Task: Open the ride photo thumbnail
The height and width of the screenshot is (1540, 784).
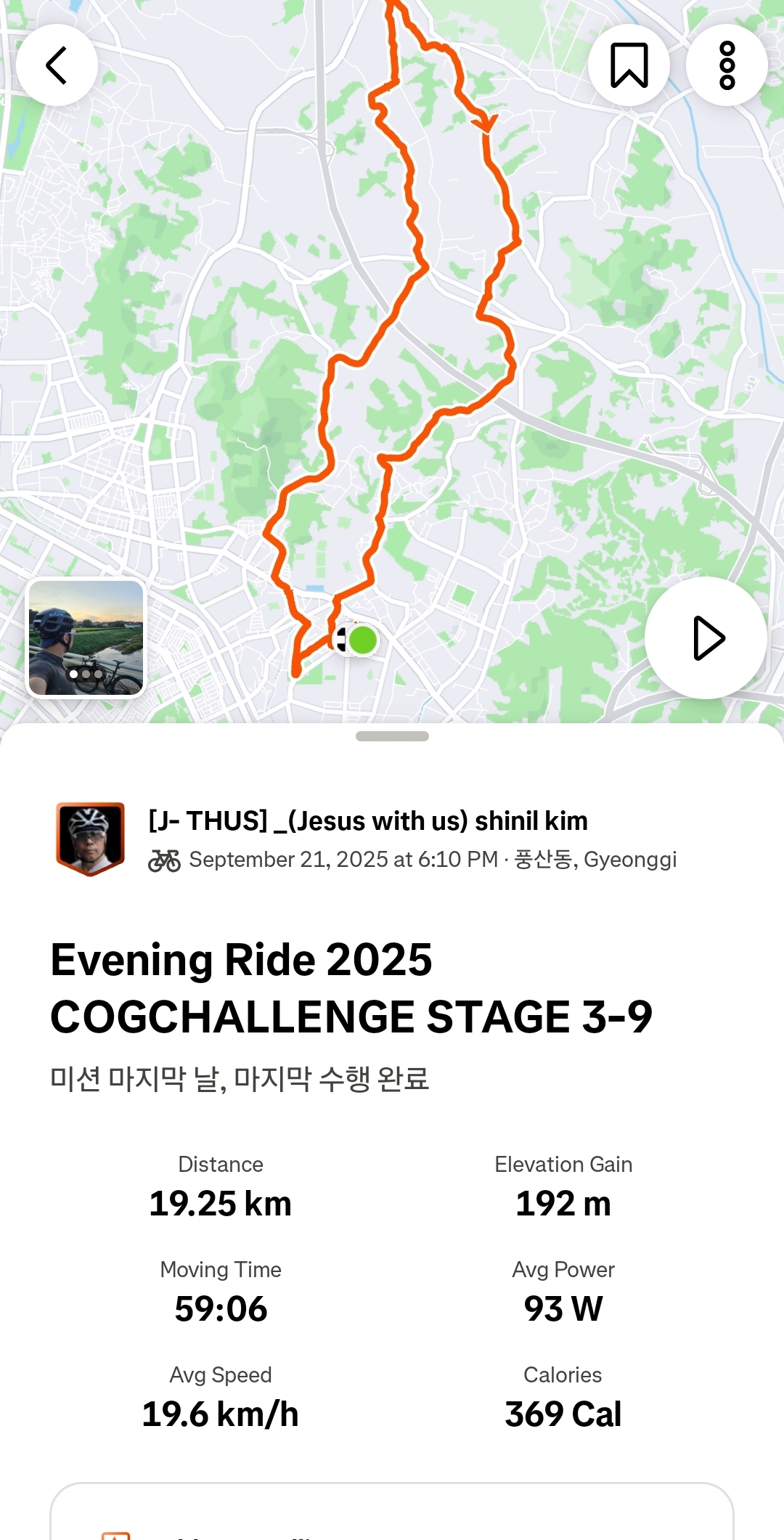Action: click(86, 638)
